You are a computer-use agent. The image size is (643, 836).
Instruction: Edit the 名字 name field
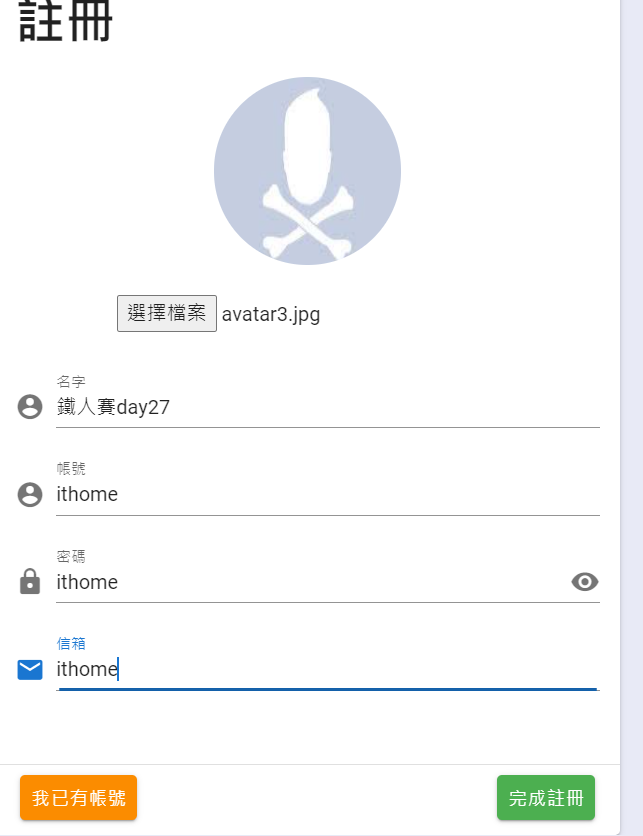coord(327,407)
